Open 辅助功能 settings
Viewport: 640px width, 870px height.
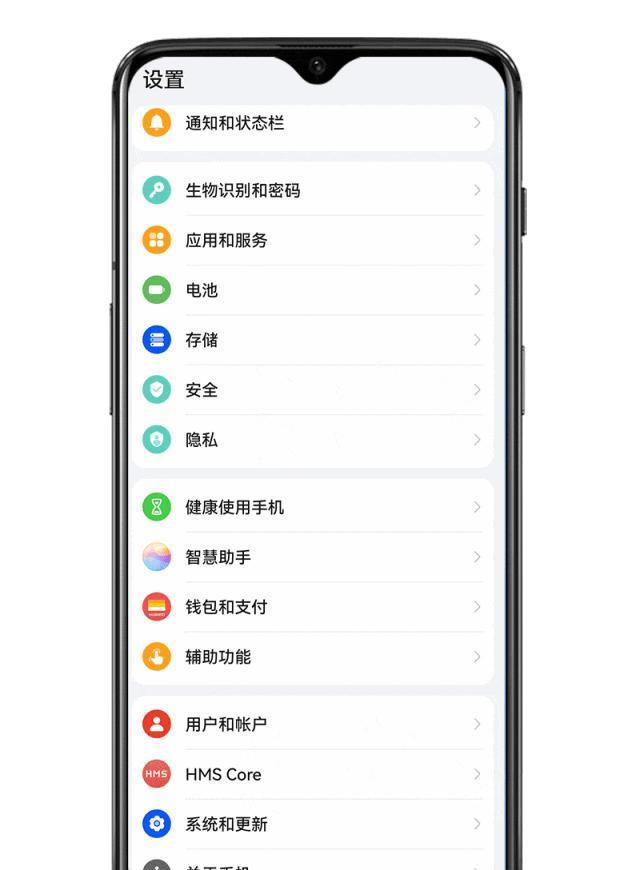tap(310, 657)
